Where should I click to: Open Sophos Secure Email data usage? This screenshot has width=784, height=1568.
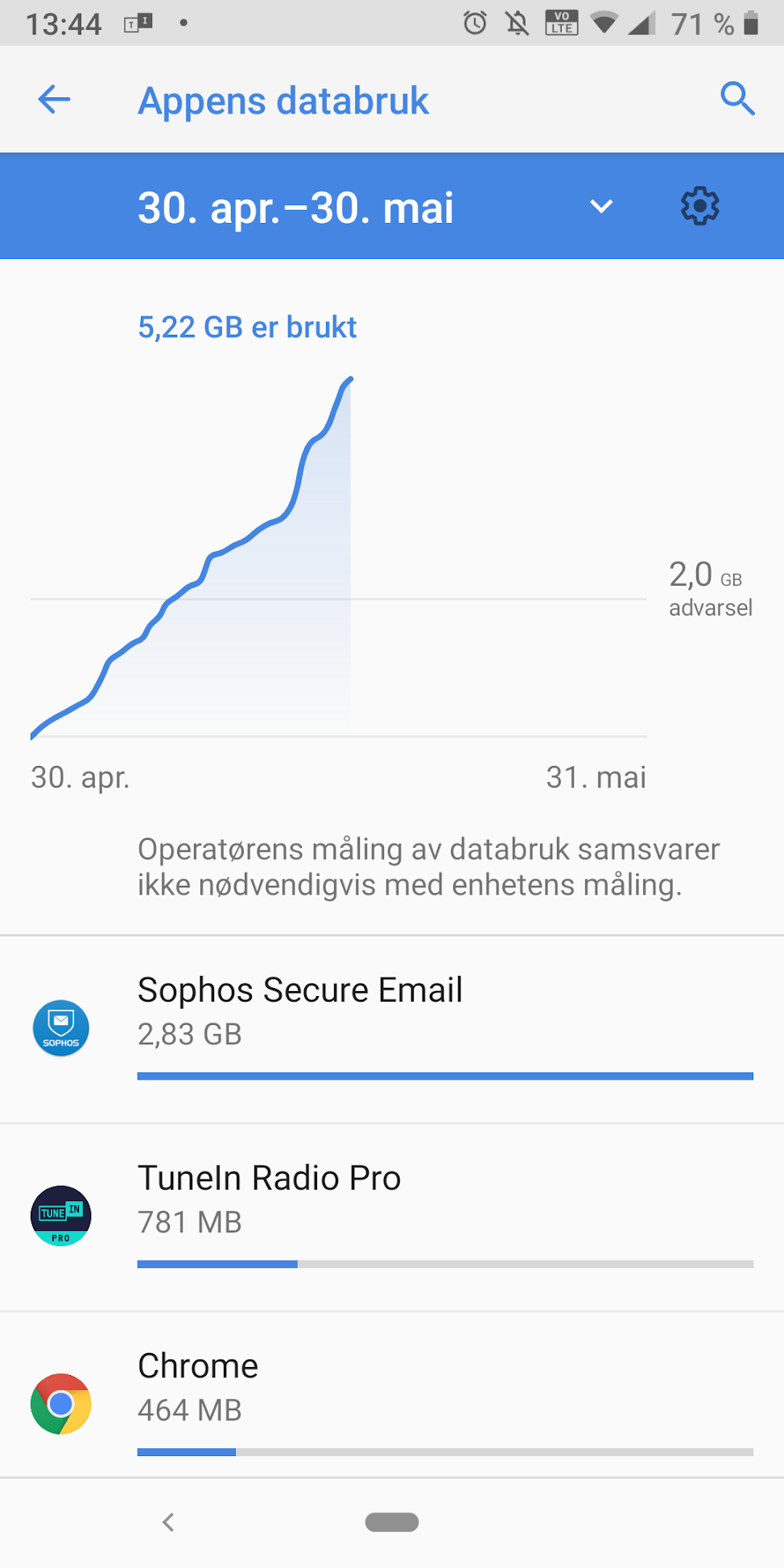click(x=392, y=1029)
